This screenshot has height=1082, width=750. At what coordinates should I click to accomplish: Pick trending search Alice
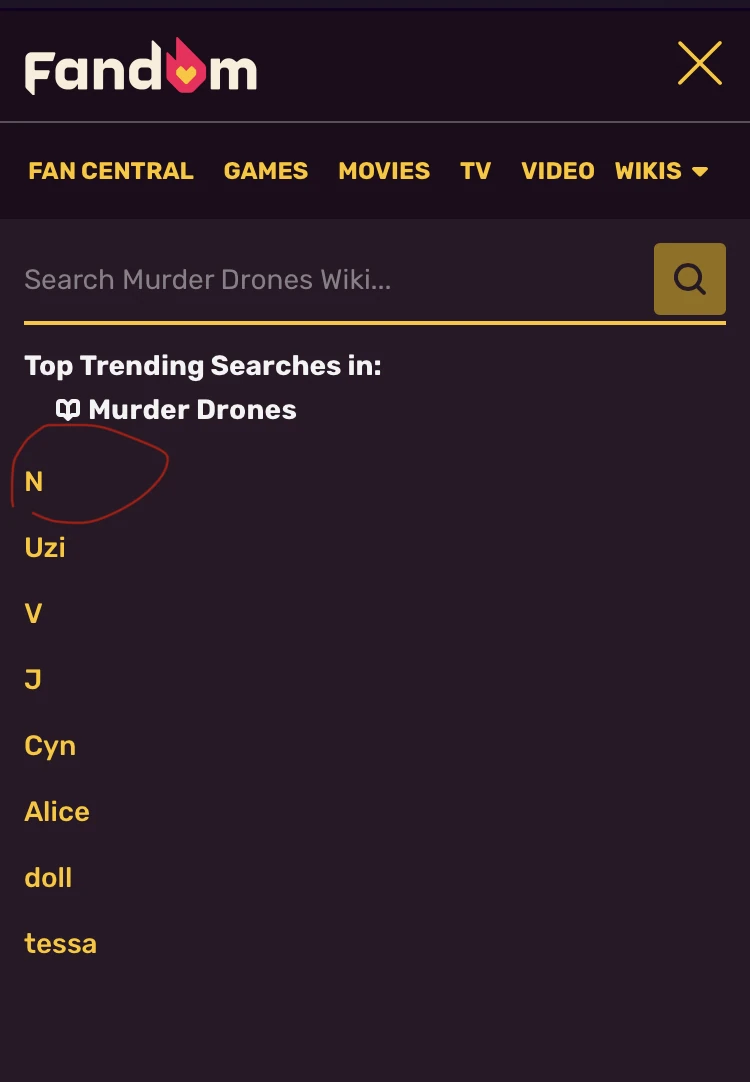(57, 812)
